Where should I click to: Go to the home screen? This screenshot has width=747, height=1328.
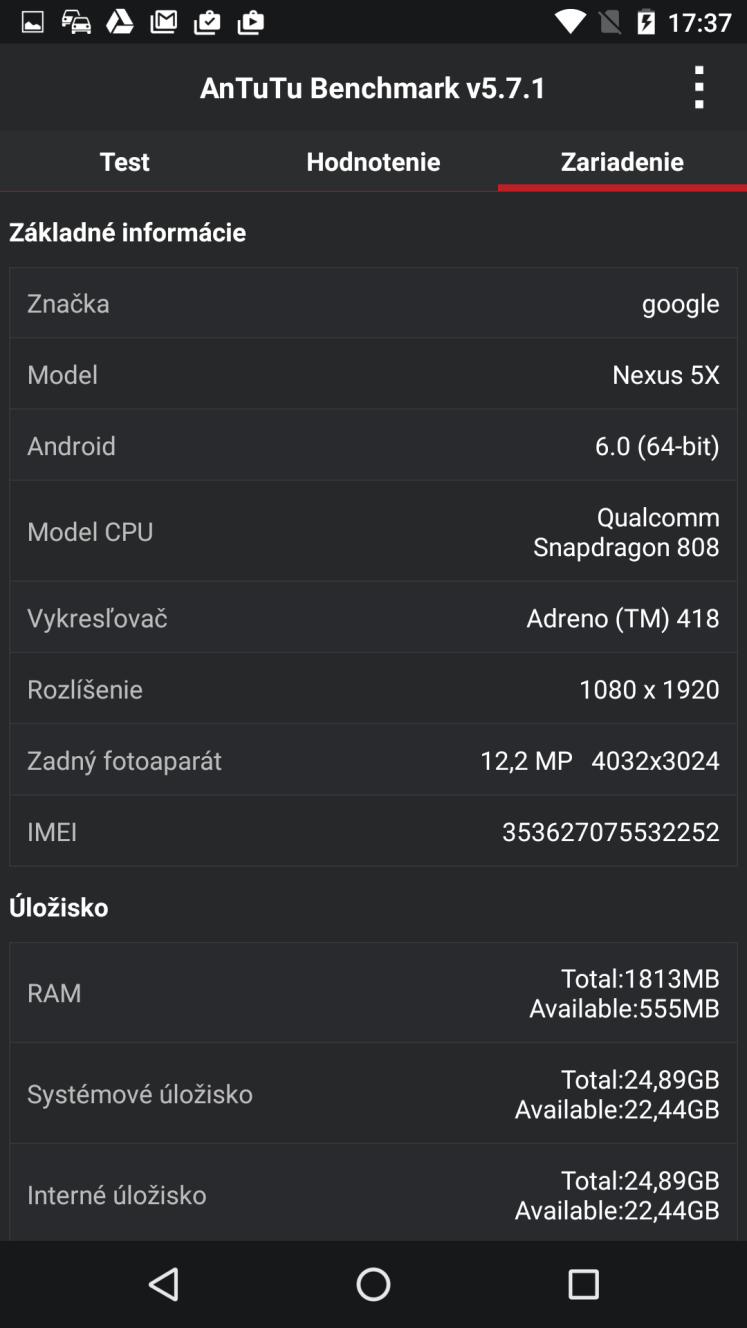tap(373, 1284)
